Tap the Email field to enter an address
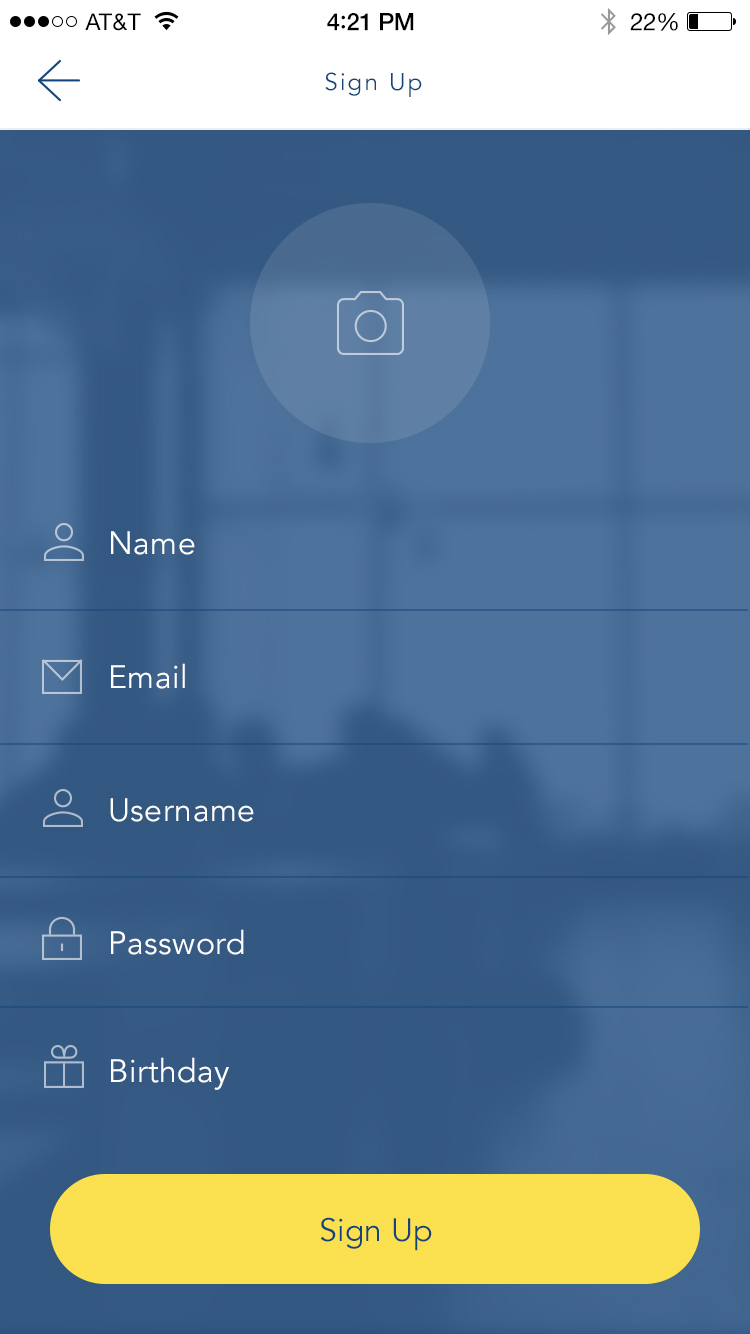 pos(300,676)
